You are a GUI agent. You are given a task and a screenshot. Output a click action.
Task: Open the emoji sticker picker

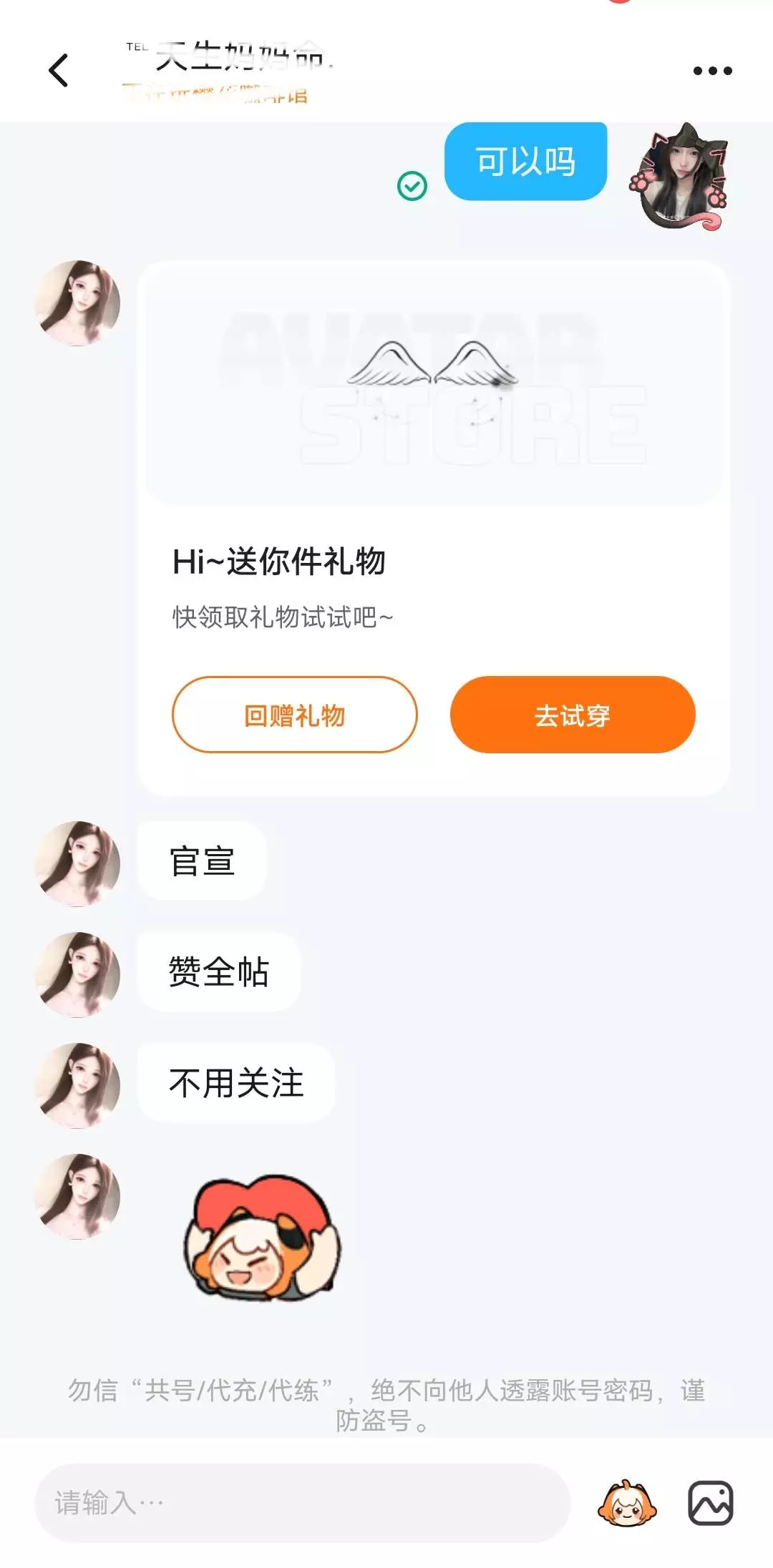[x=627, y=1503]
